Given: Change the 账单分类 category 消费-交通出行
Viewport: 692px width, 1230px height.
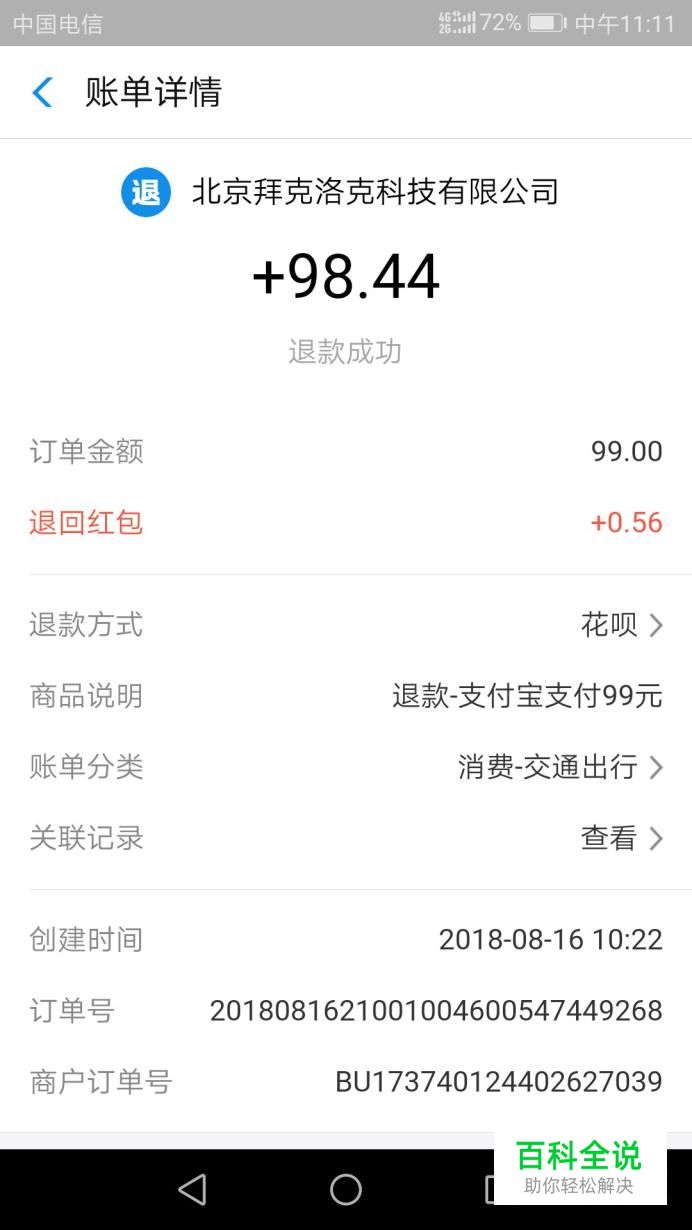Looking at the screenshot, I should (x=346, y=768).
